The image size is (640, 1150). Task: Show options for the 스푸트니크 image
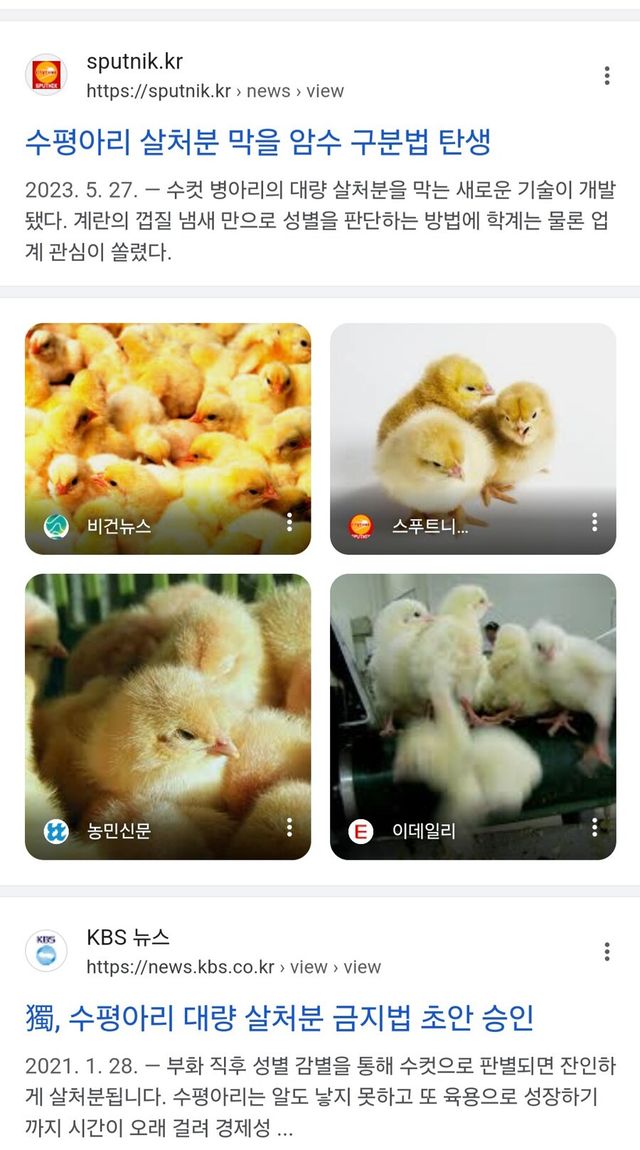click(594, 523)
